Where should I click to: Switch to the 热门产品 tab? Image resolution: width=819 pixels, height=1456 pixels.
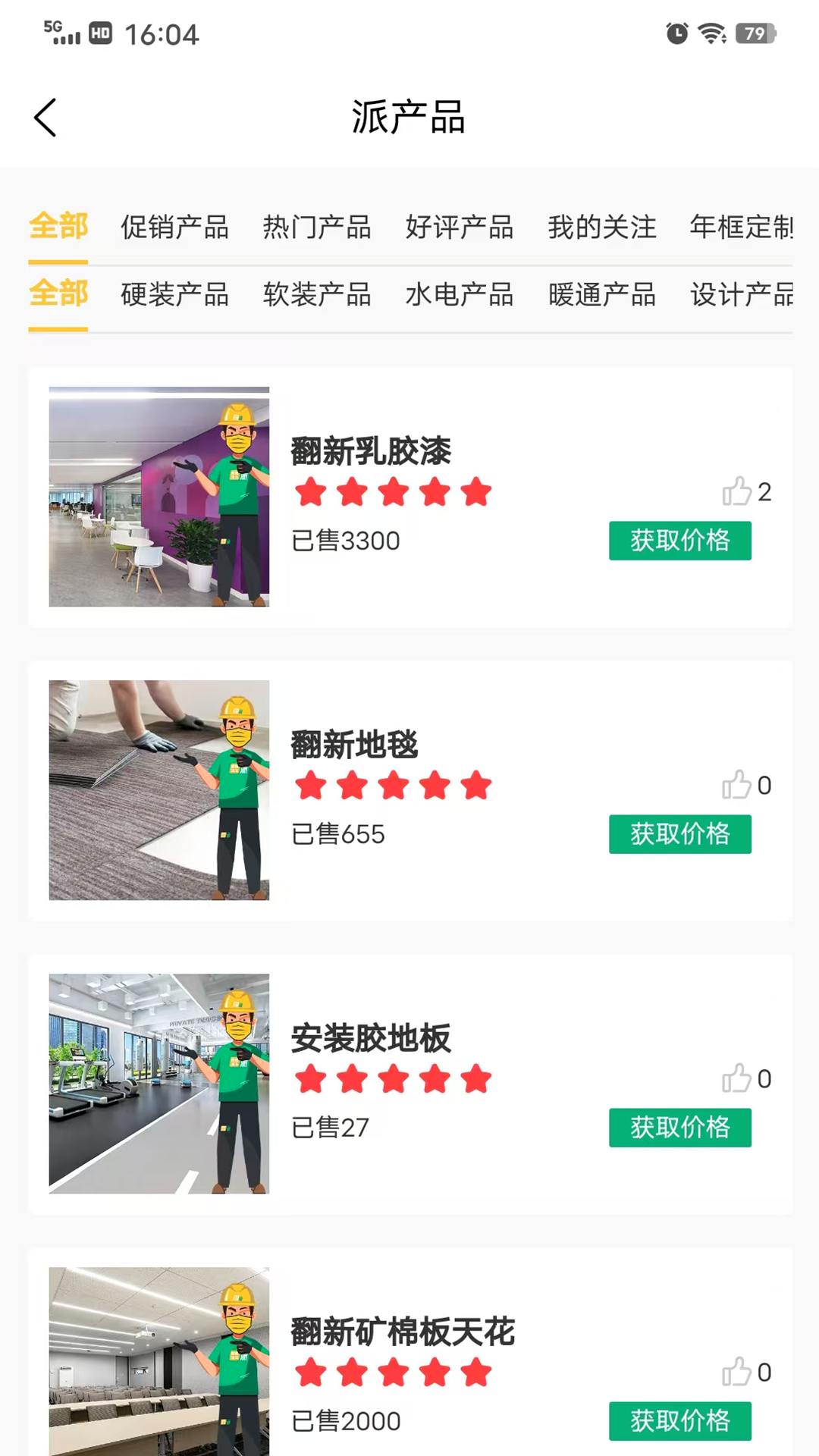(x=316, y=227)
